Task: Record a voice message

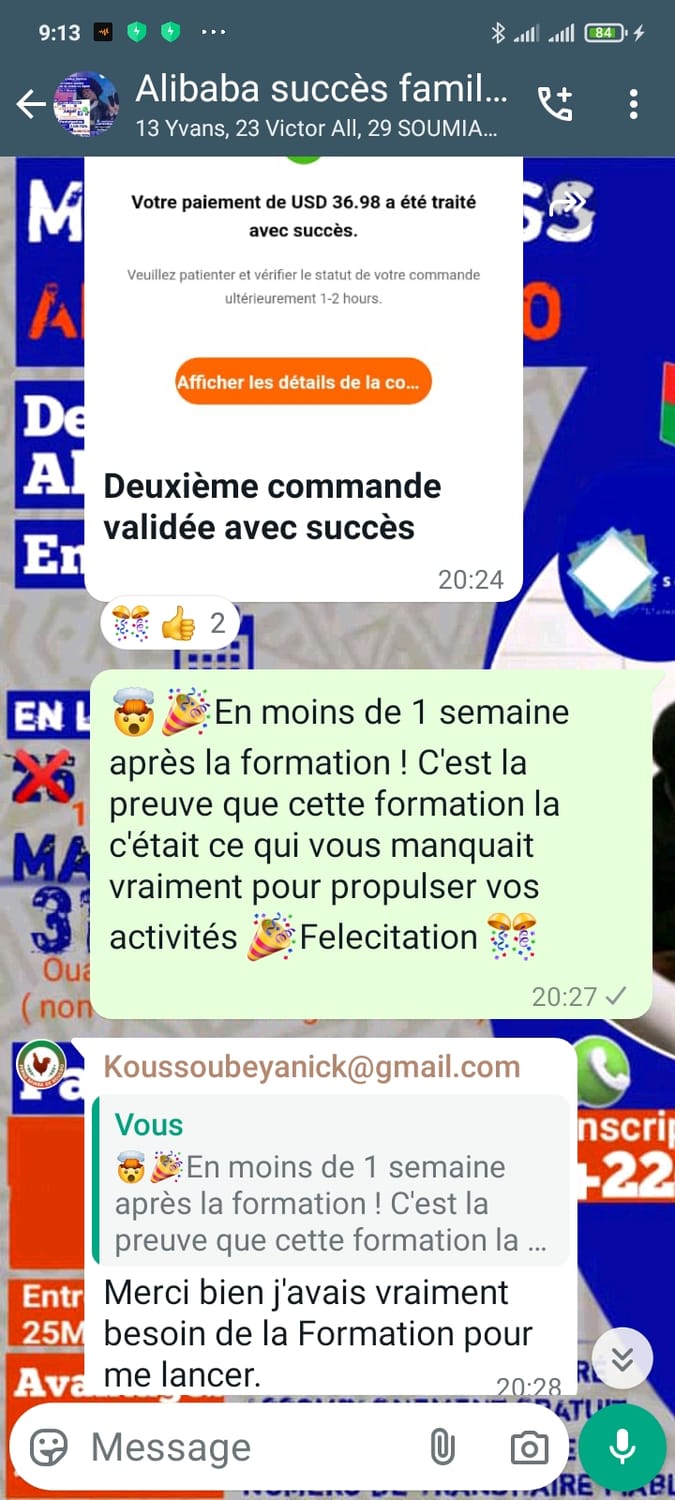Action: [x=622, y=1446]
